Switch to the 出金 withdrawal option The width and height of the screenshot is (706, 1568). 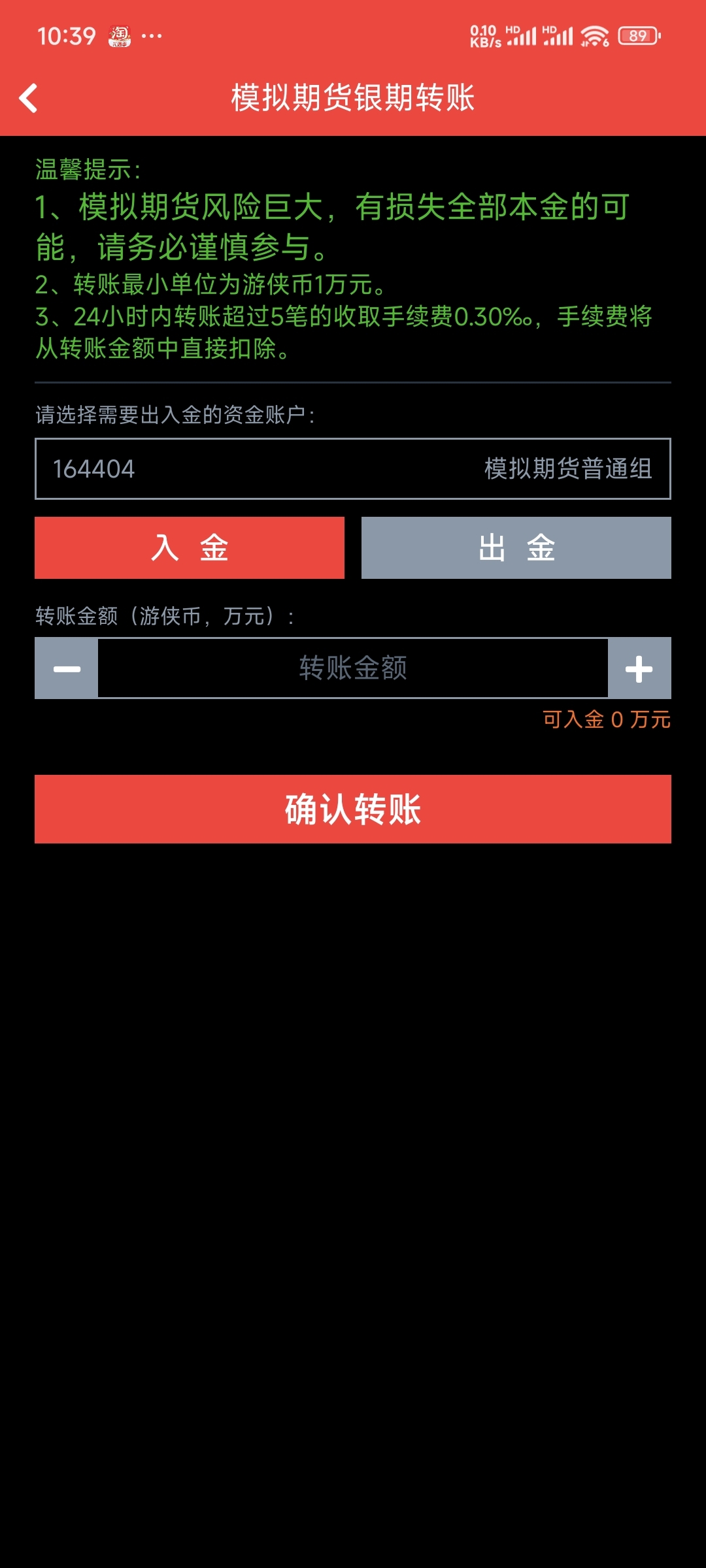pyautogui.click(x=516, y=547)
